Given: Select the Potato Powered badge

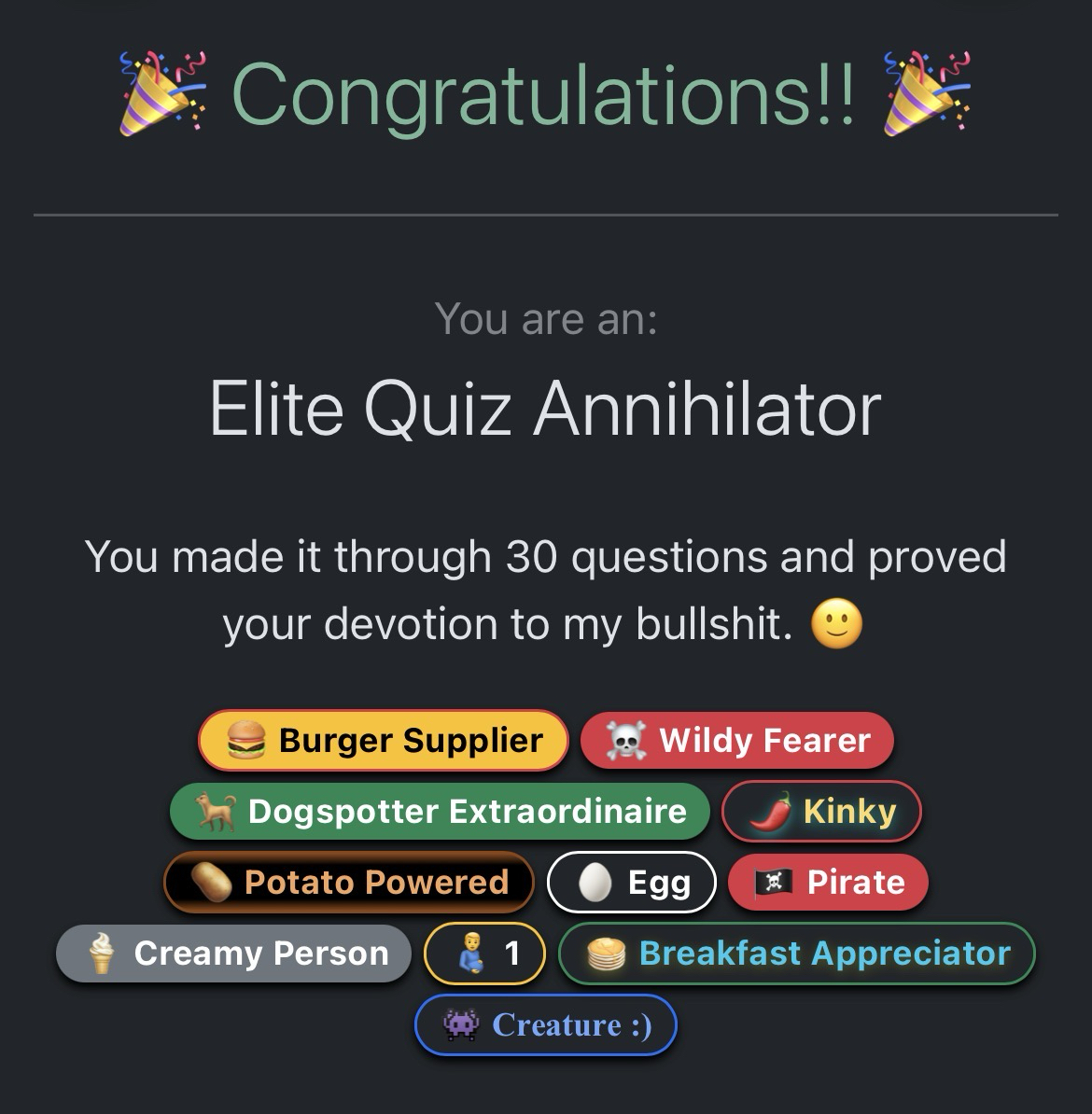Looking at the screenshot, I should 349,883.
